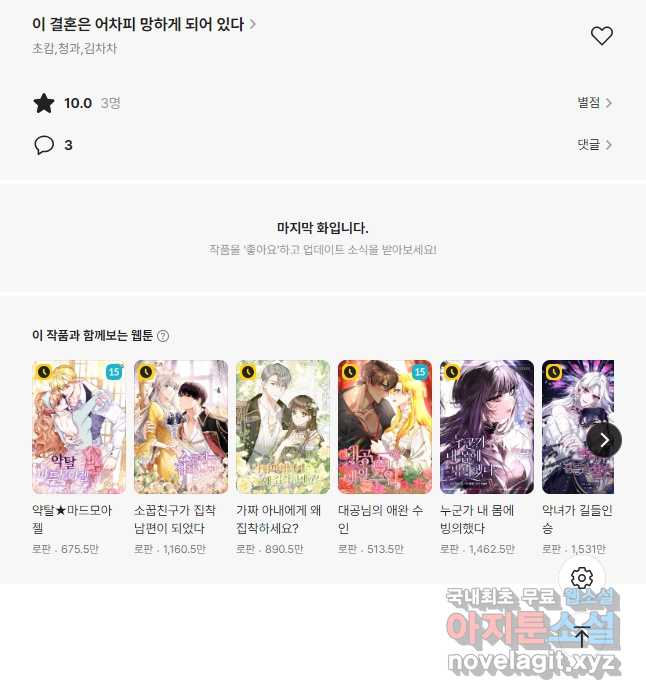646x700 pixels.
Task: Open webtoon 누군가 내 몸에 빙의했다
Action: [x=487, y=427]
